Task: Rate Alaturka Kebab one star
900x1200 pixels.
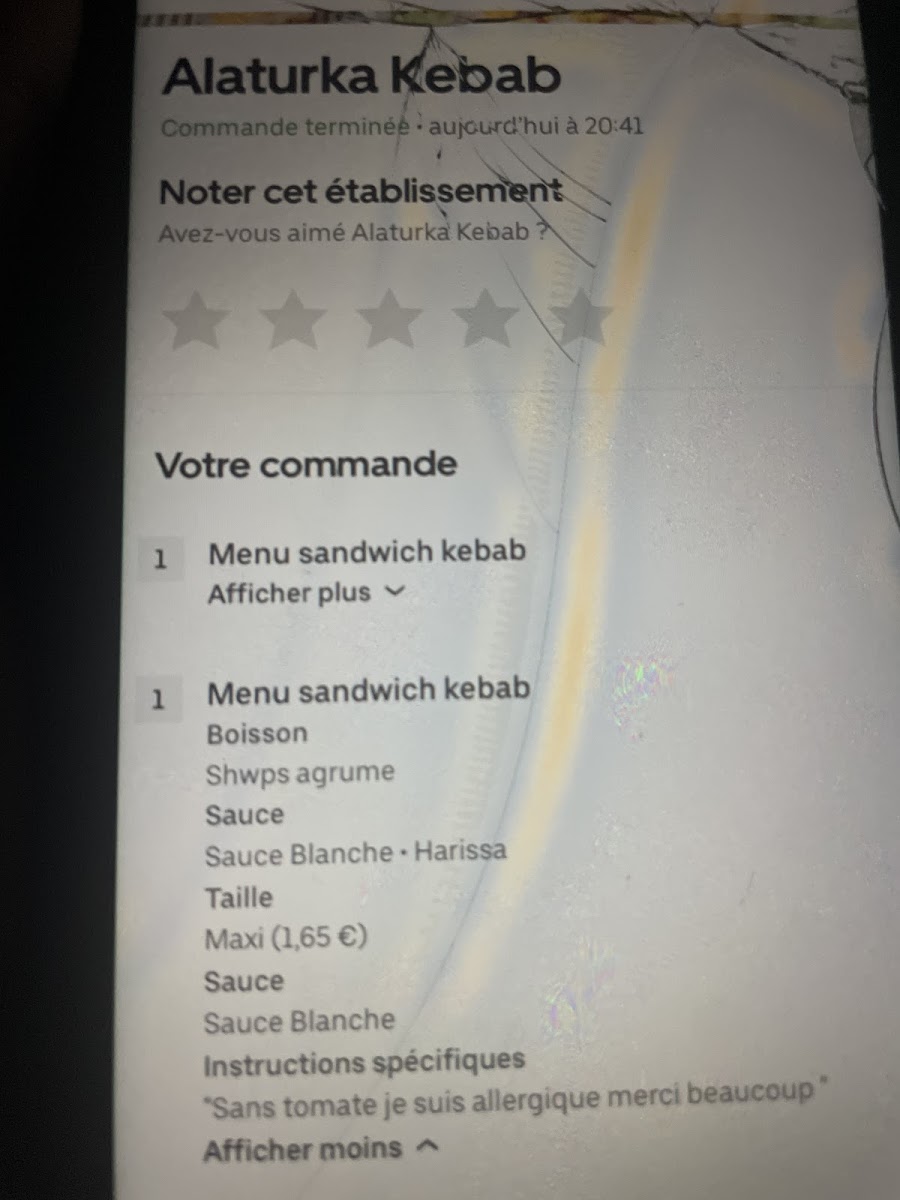Action: (x=195, y=321)
